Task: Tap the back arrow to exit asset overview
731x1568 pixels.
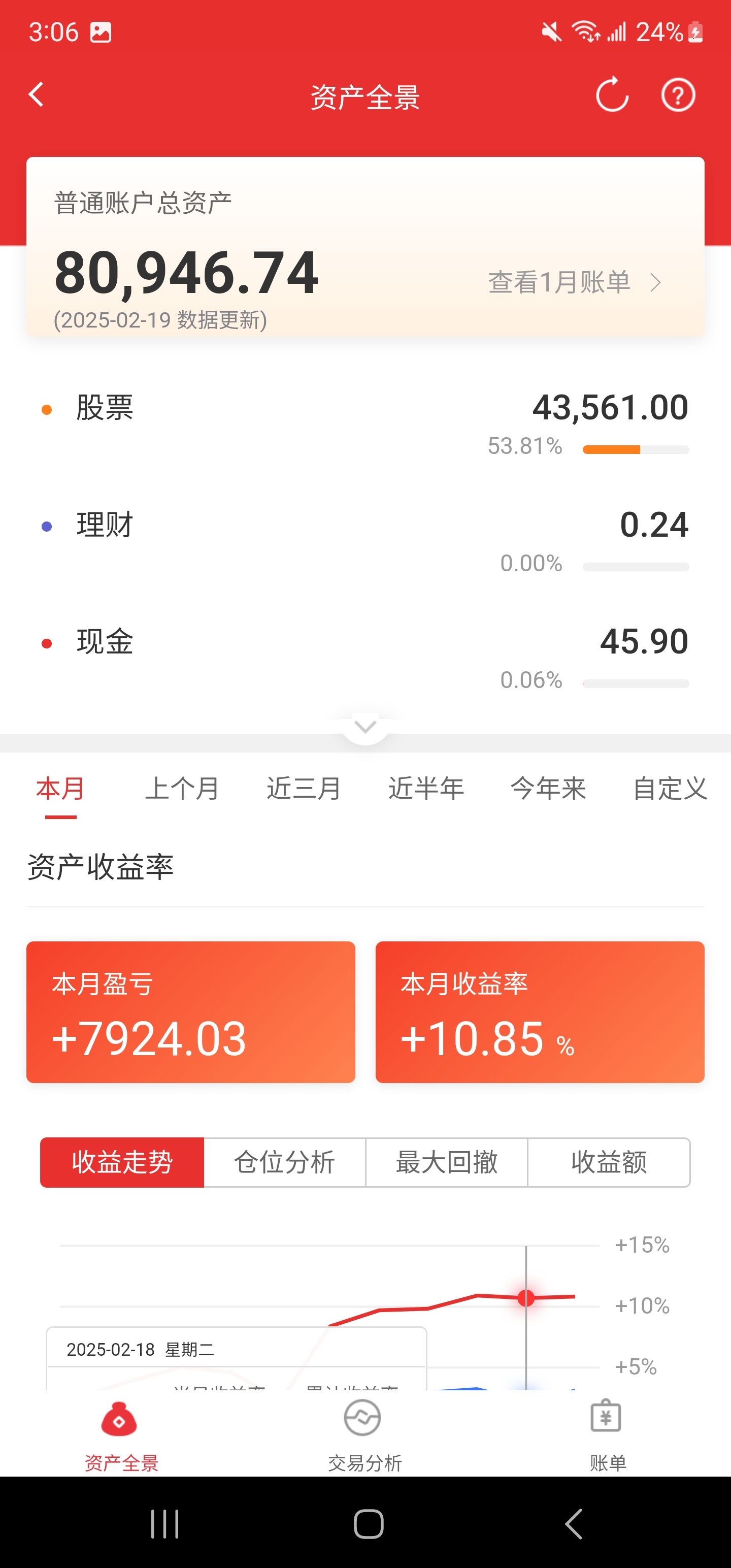Action: [36, 95]
